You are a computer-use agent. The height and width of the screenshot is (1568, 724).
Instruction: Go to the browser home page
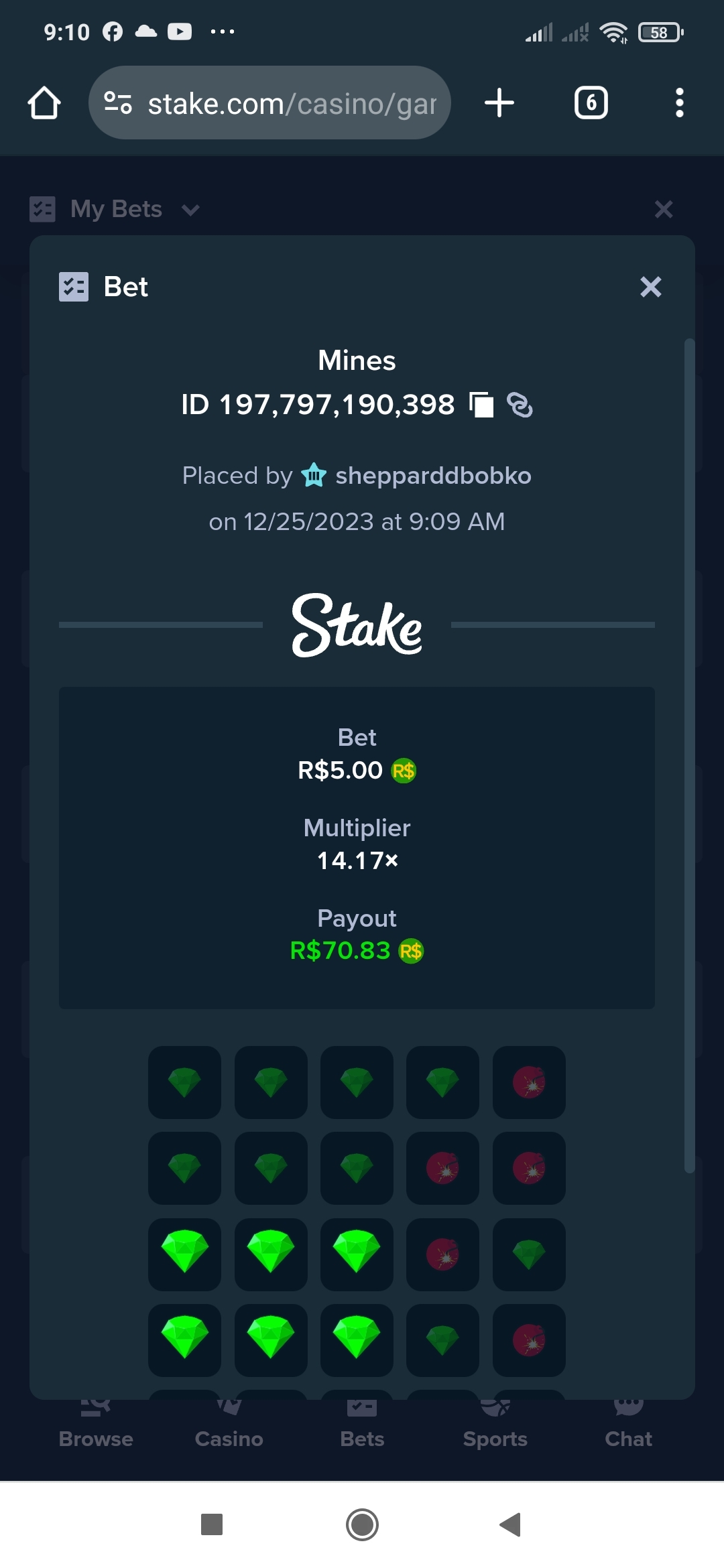44,103
